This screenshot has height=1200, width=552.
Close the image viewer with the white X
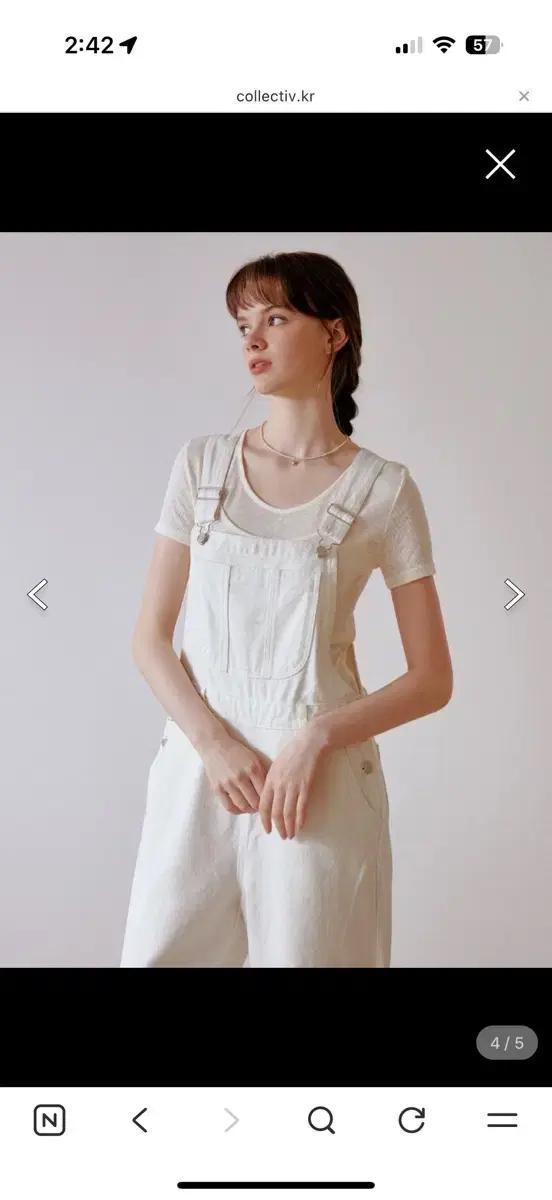(500, 164)
